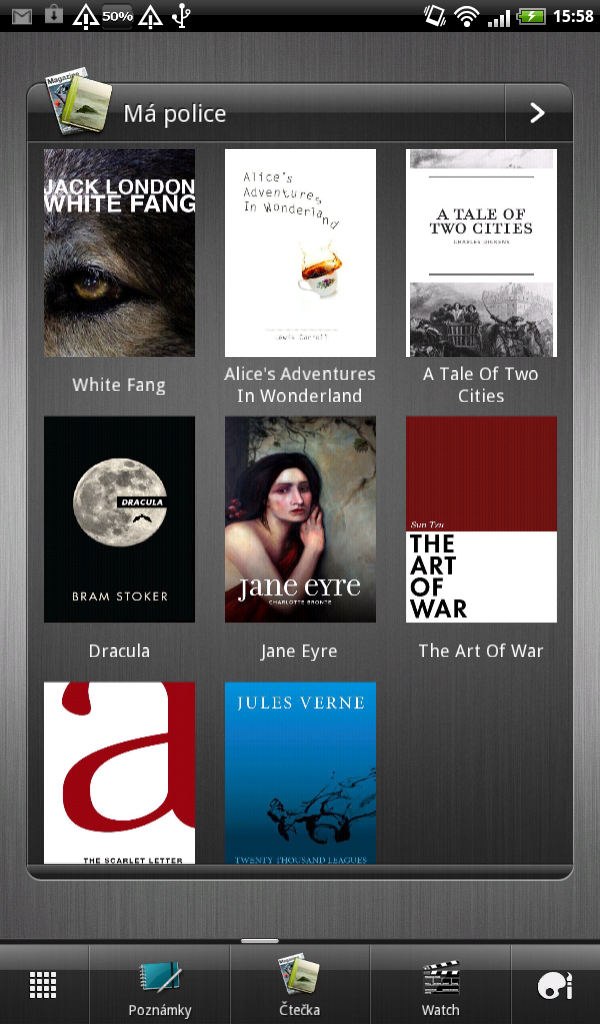Image resolution: width=600 pixels, height=1024 pixels.
Task: Launch the Watch app
Action: [440, 985]
